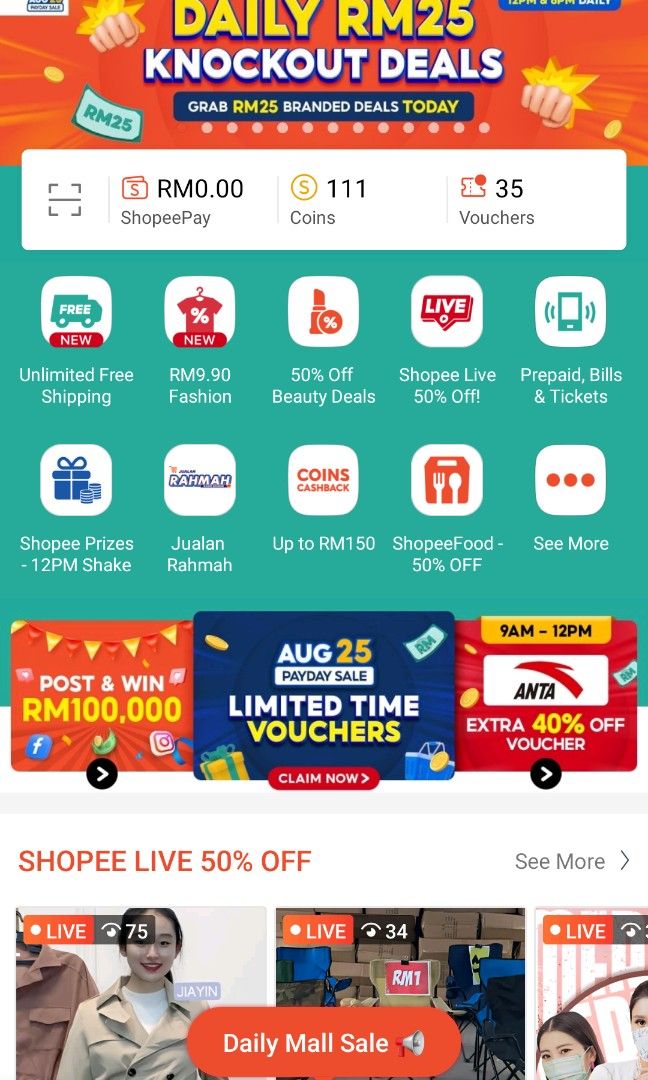Open my 35 Vouchers
The image size is (648, 1080).
497,200
